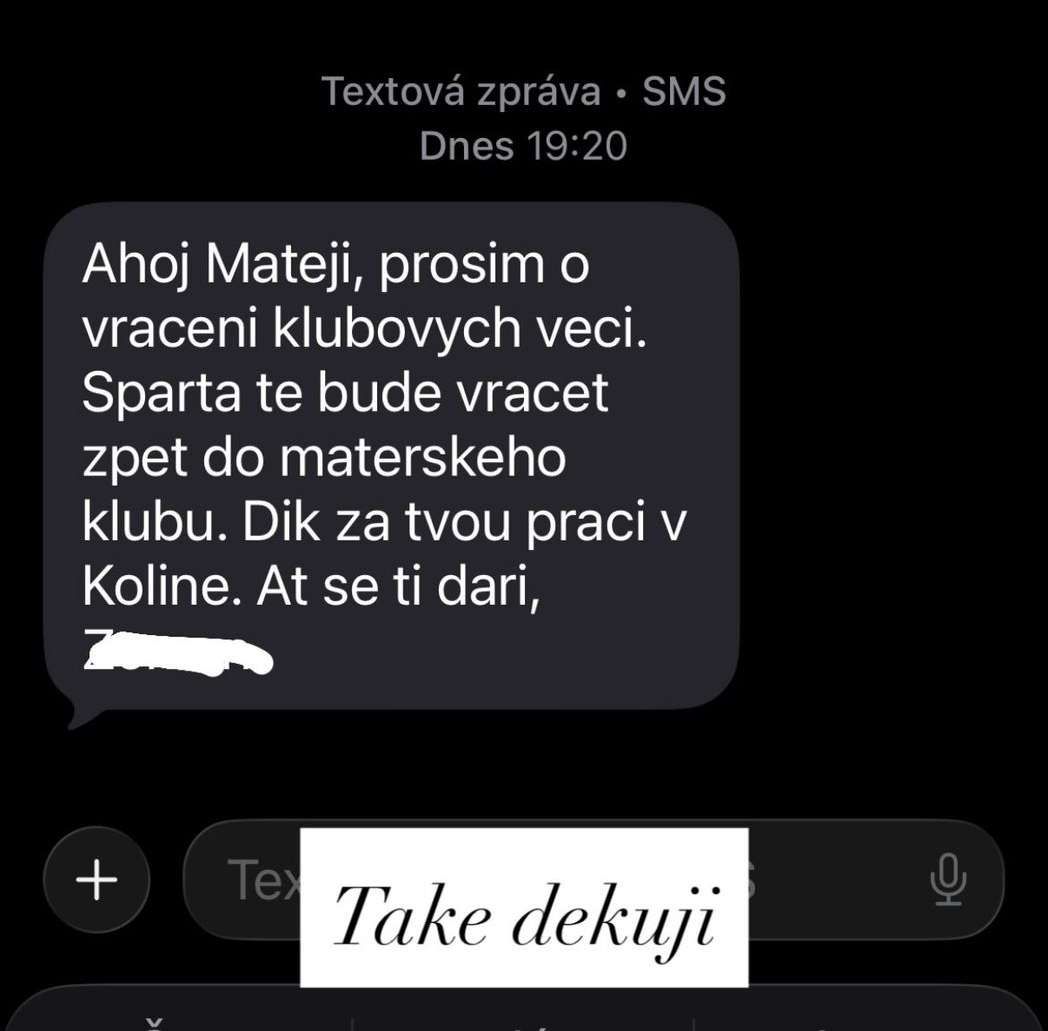The height and width of the screenshot is (1031, 1048).
Task: Open the plus attachments menu
Action: click(97, 880)
